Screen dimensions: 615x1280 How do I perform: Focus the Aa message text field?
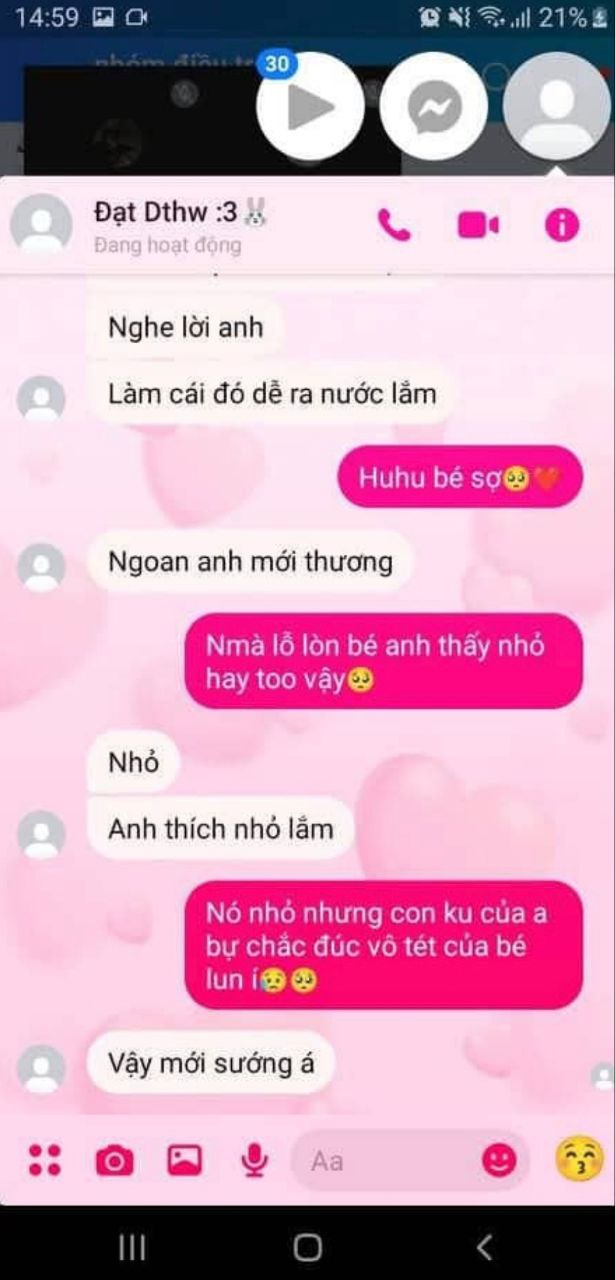(x=390, y=1160)
